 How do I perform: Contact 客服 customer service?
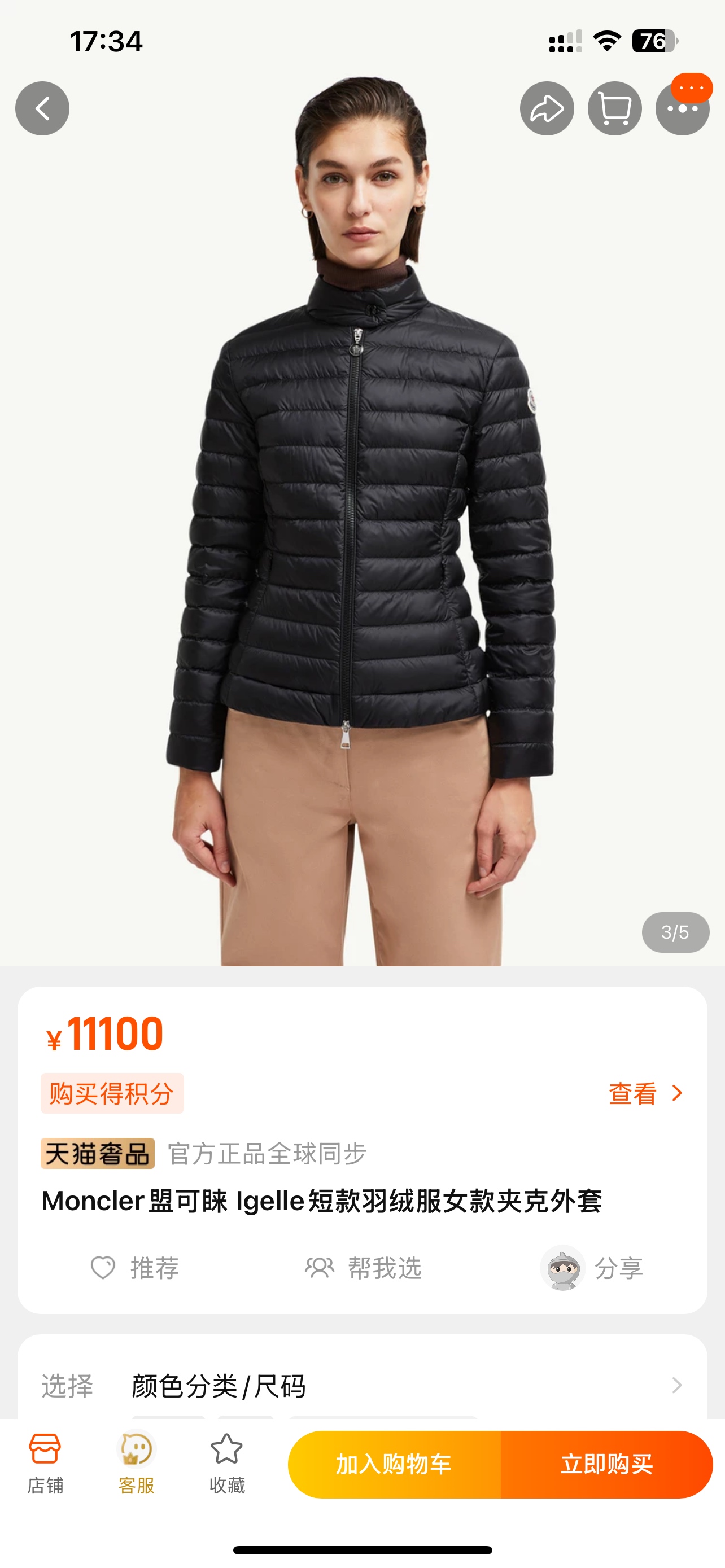point(136,1462)
